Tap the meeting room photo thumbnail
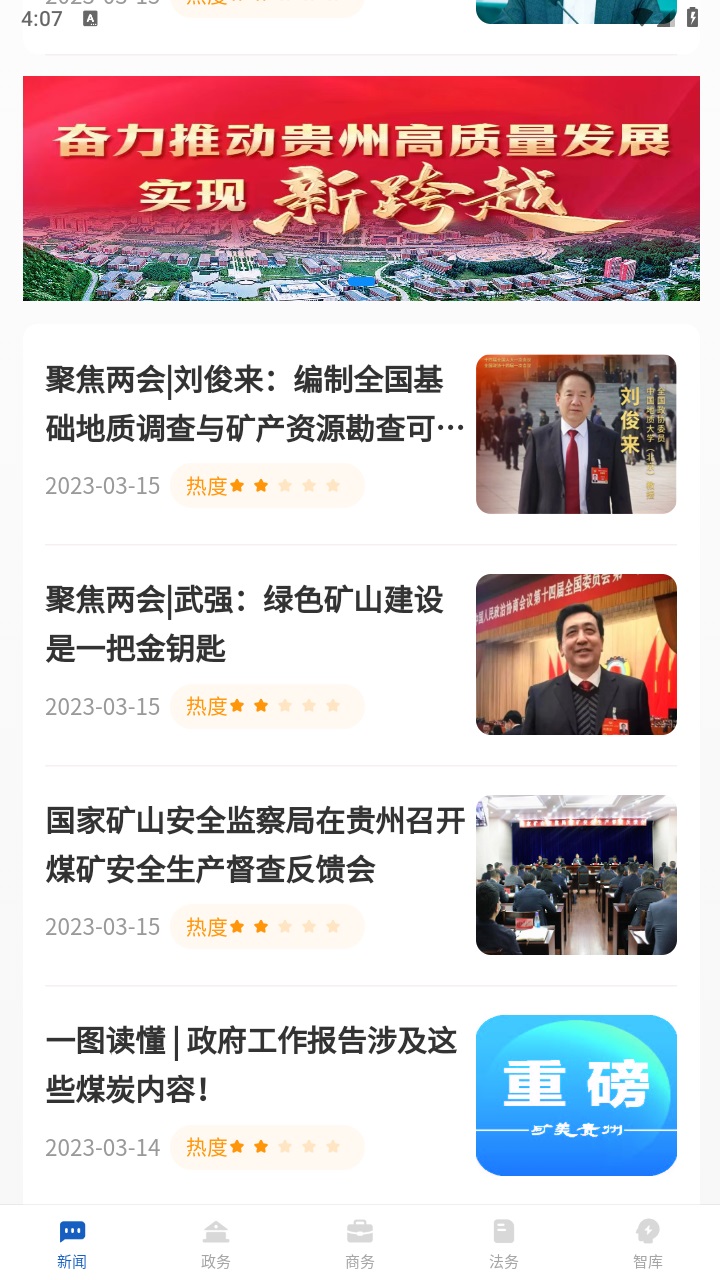 pos(576,874)
